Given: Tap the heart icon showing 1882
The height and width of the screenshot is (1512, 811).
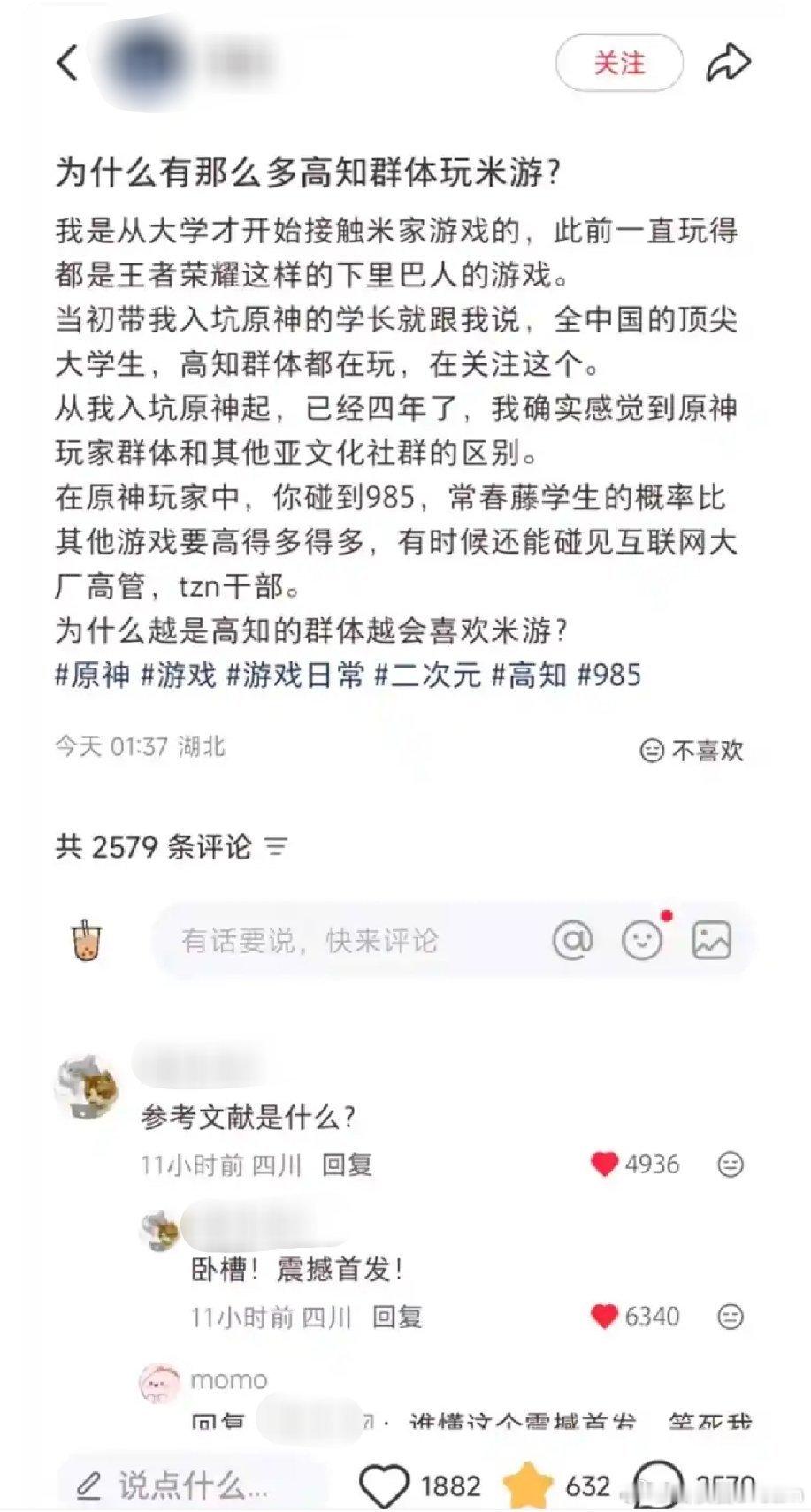Looking at the screenshot, I should coord(386,1481).
